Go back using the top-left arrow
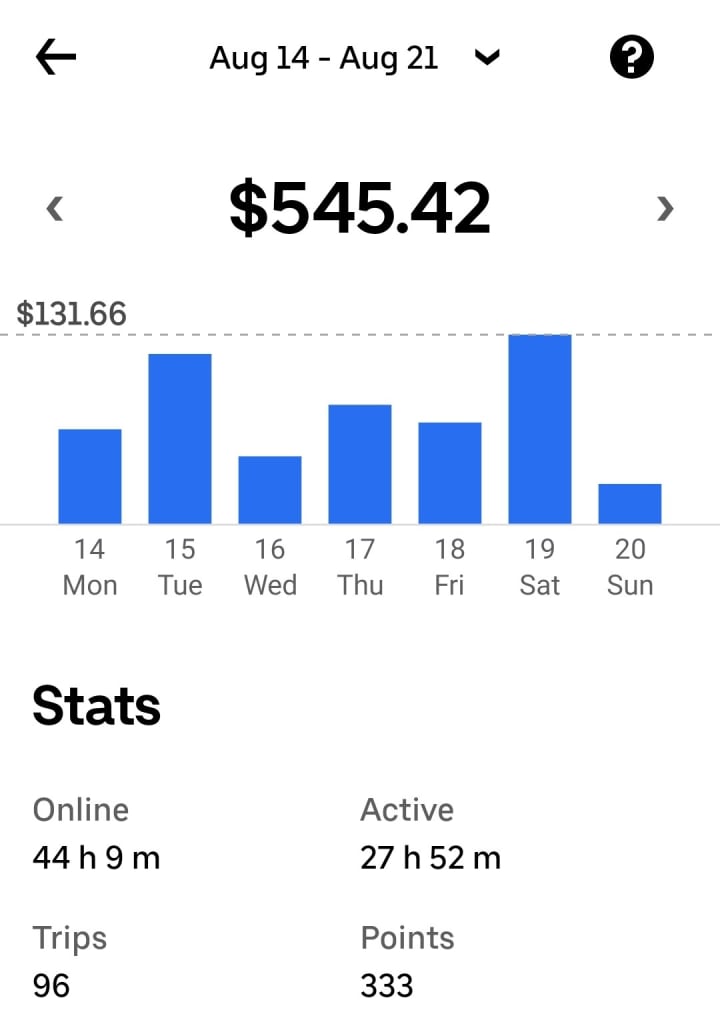This screenshot has height=1022, width=720. [56, 58]
